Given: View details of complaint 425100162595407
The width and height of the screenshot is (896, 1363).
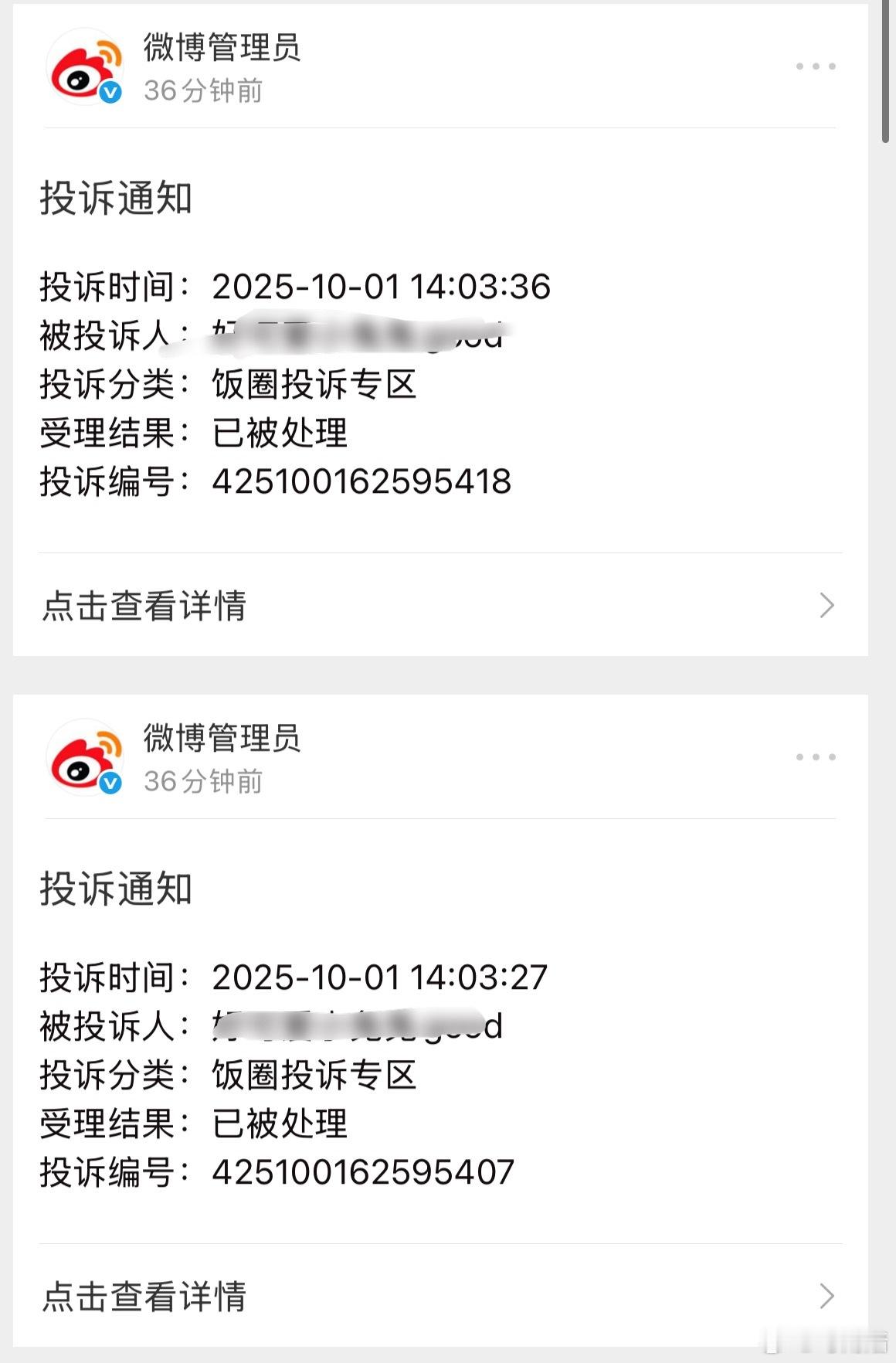Looking at the screenshot, I should [x=440, y=1297].
